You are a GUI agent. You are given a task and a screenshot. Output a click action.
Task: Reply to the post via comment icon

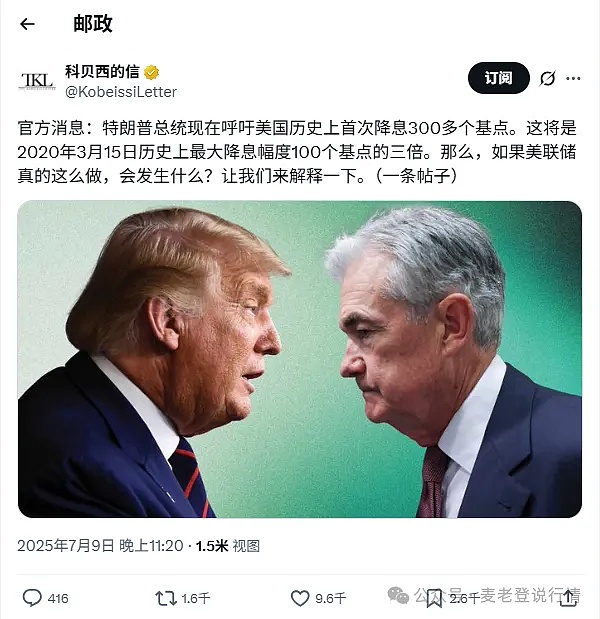pos(33,598)
